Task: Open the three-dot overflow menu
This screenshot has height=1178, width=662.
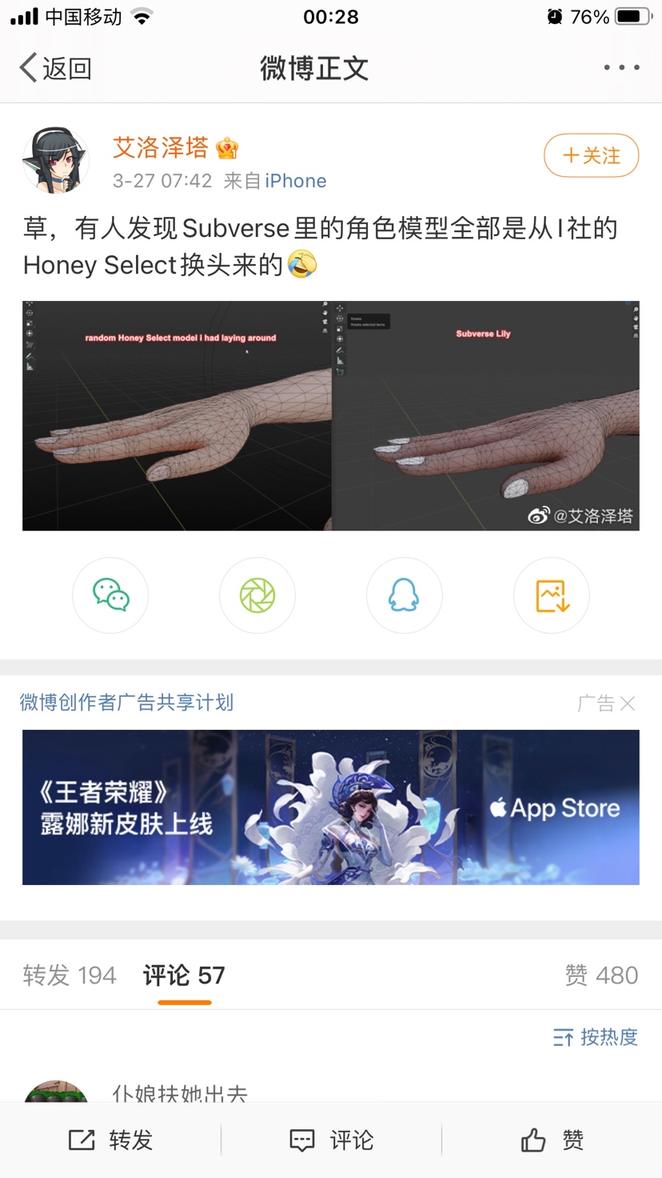Action: pos(621,68)
